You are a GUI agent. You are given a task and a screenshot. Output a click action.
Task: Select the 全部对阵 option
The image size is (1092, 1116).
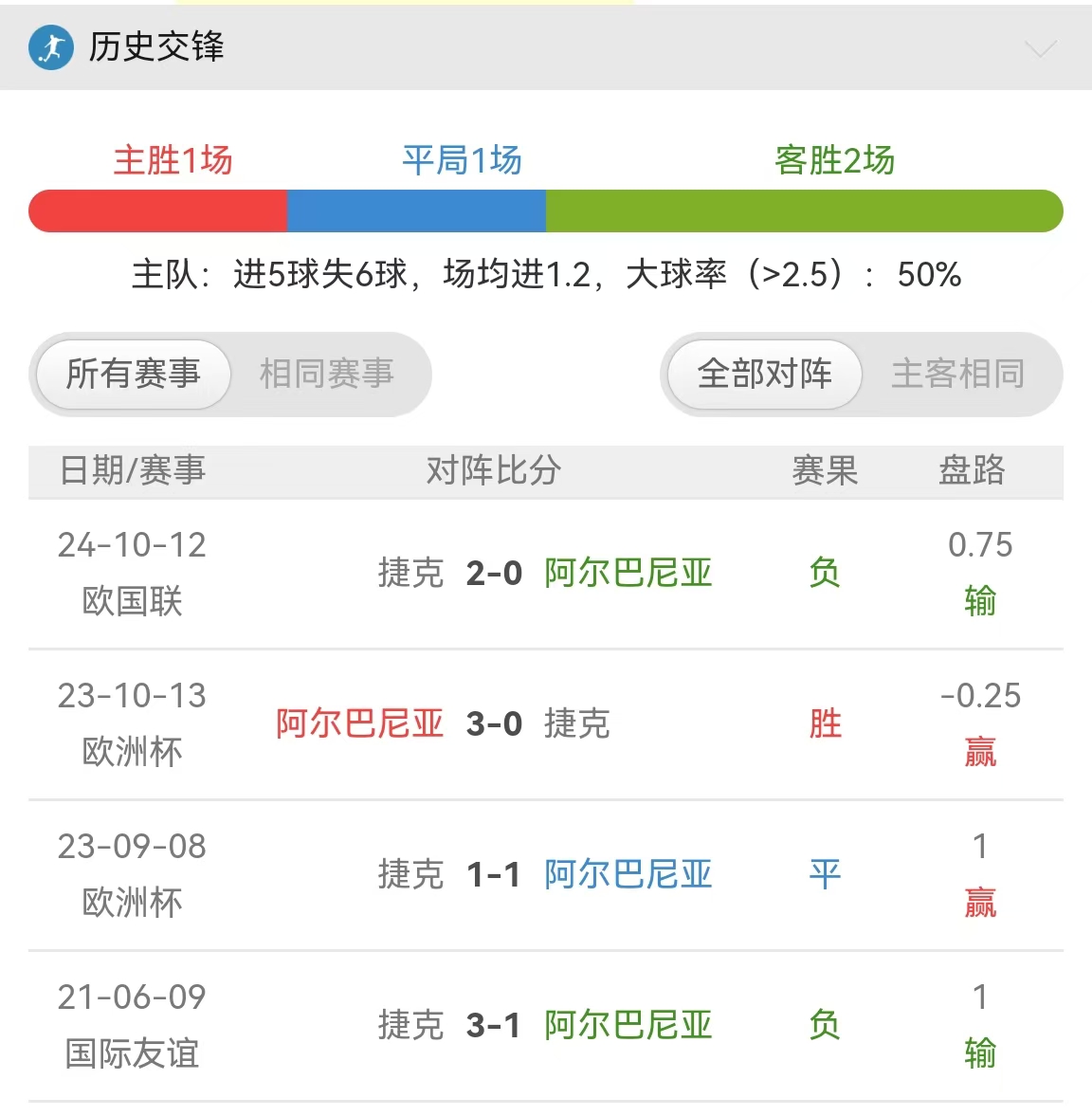tap(763, 374)
